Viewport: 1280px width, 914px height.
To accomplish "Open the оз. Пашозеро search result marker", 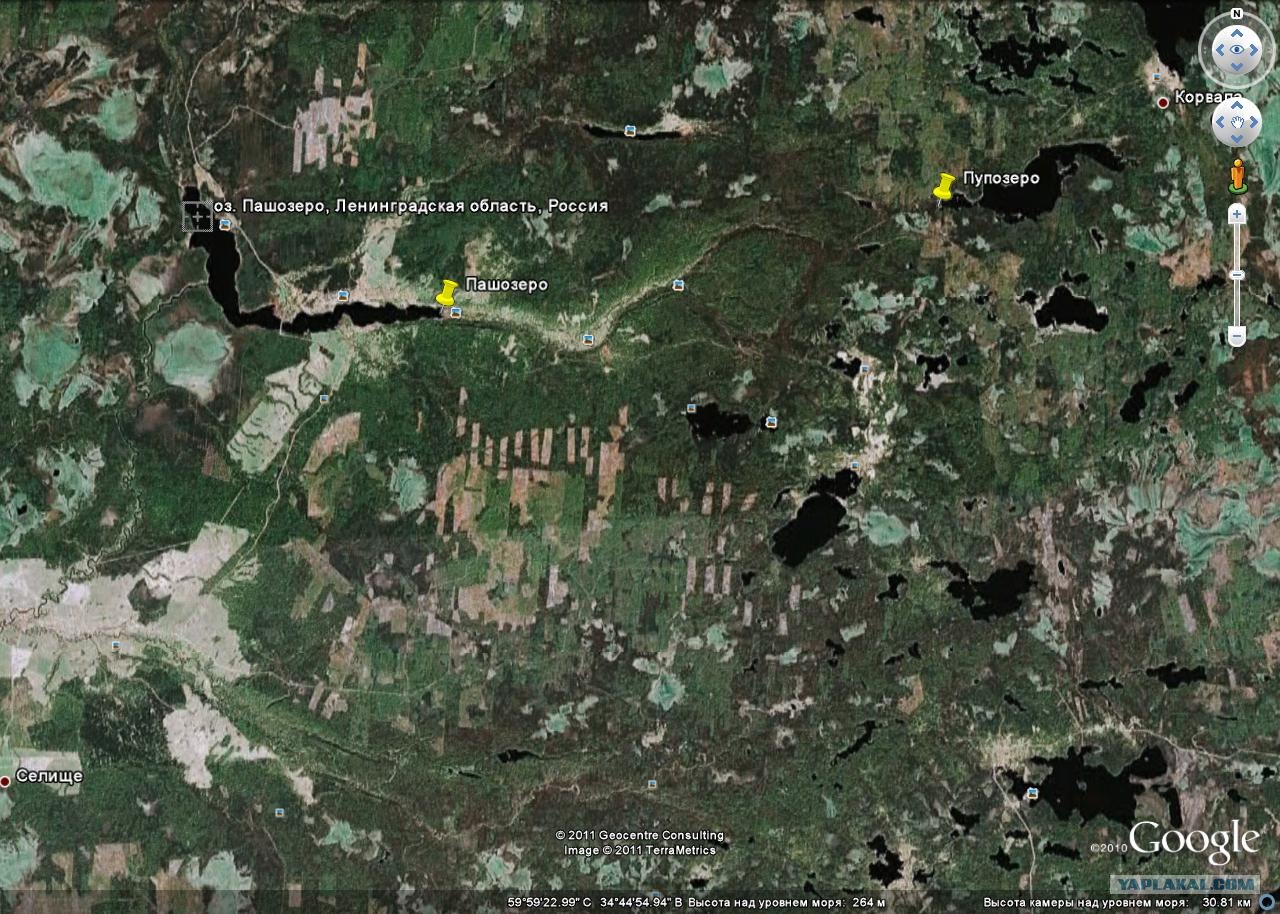I will 197,215.
